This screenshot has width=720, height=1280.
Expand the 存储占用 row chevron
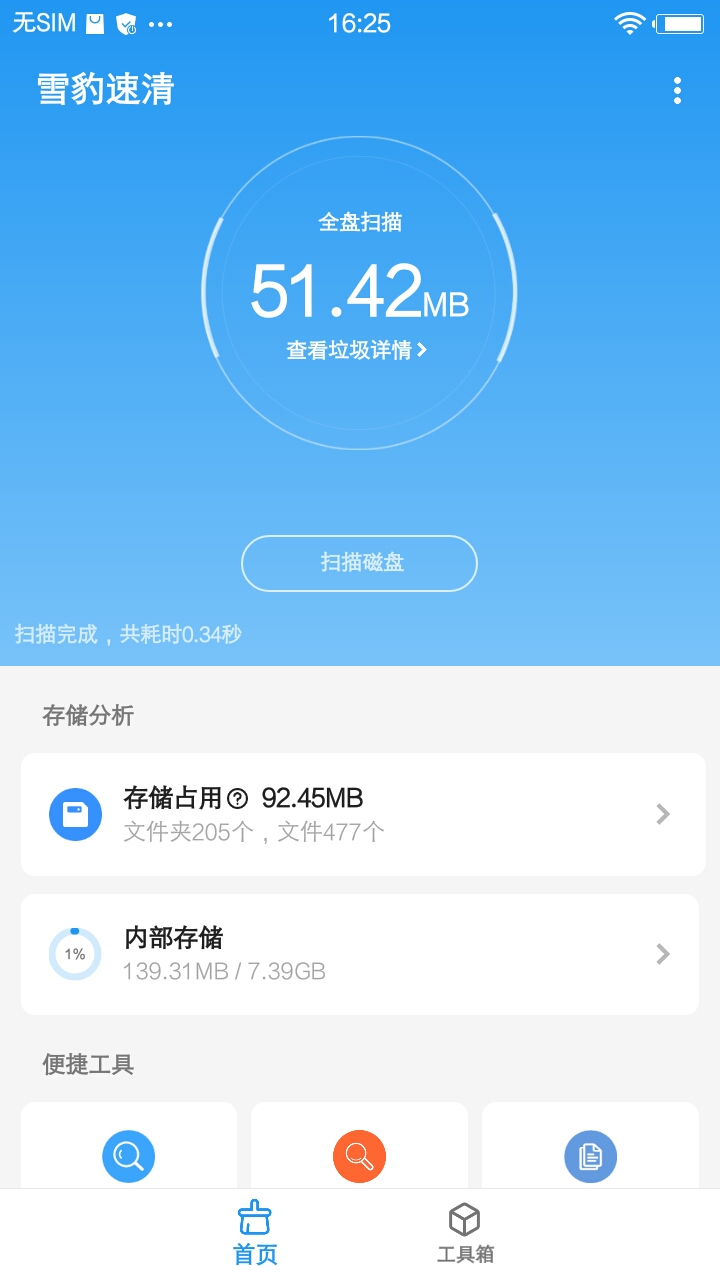(x=662, y=814)
